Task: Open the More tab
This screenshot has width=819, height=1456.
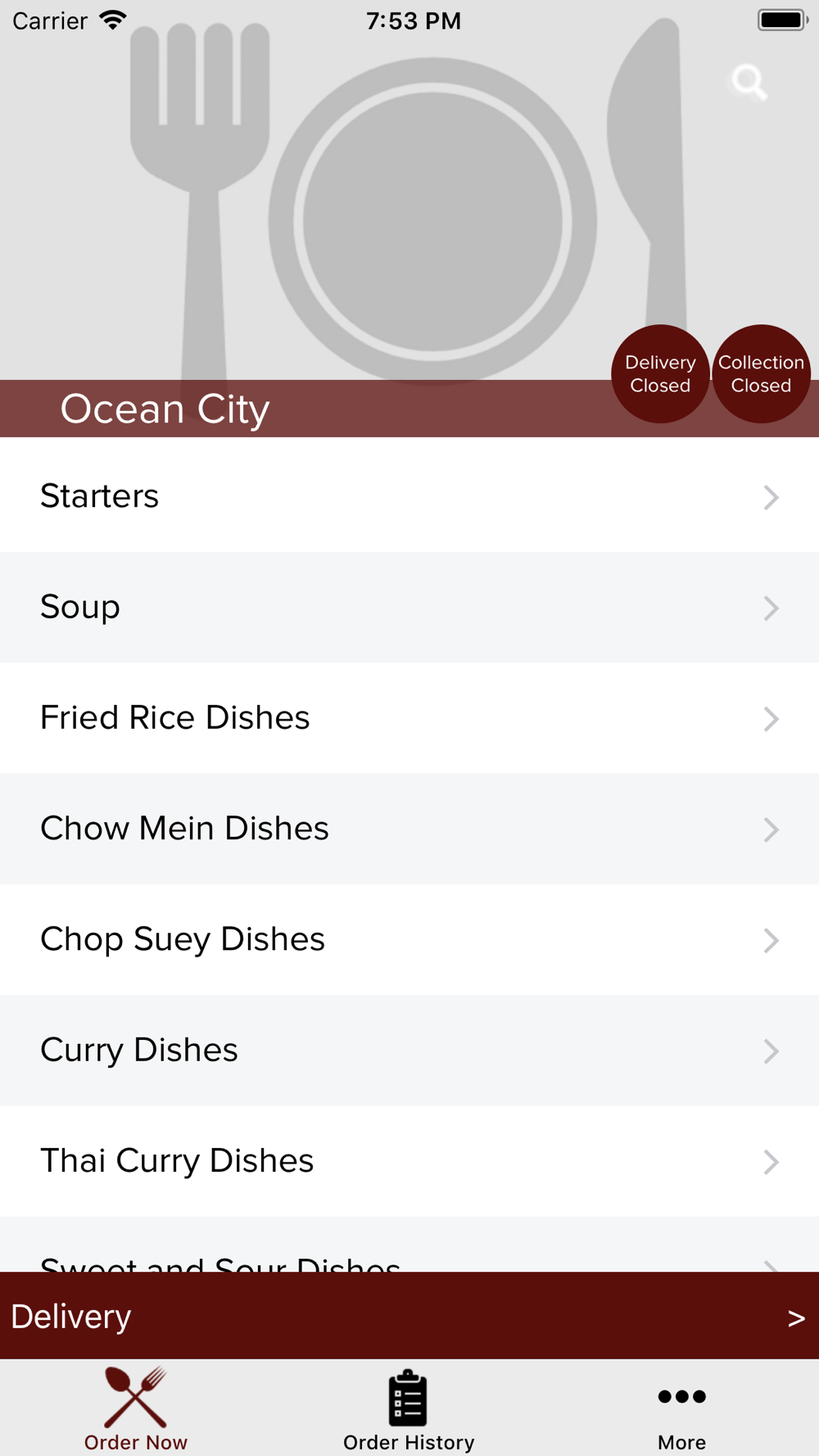Action: (x=681, y=1410)
